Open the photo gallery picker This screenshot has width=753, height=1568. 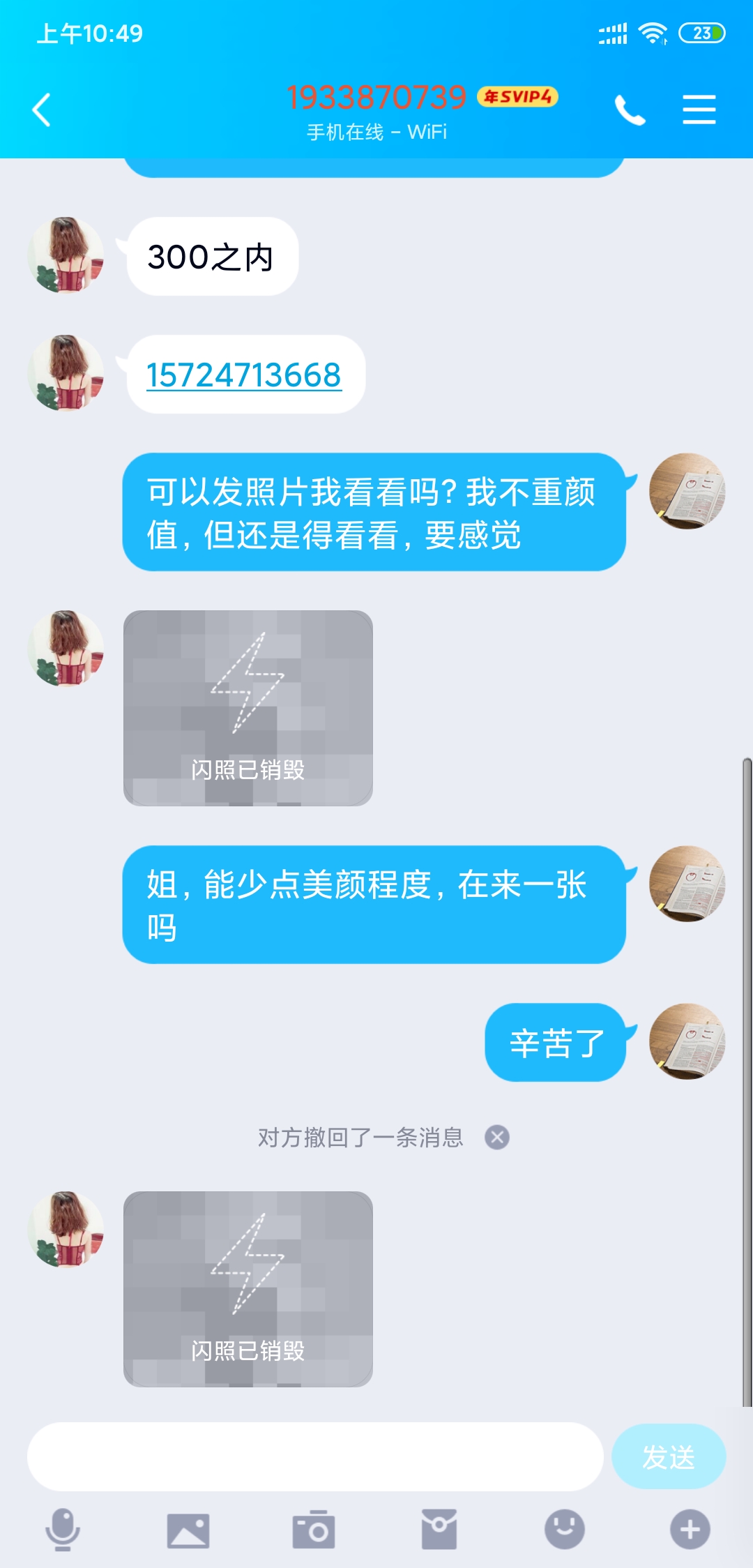click(188, 1531)
